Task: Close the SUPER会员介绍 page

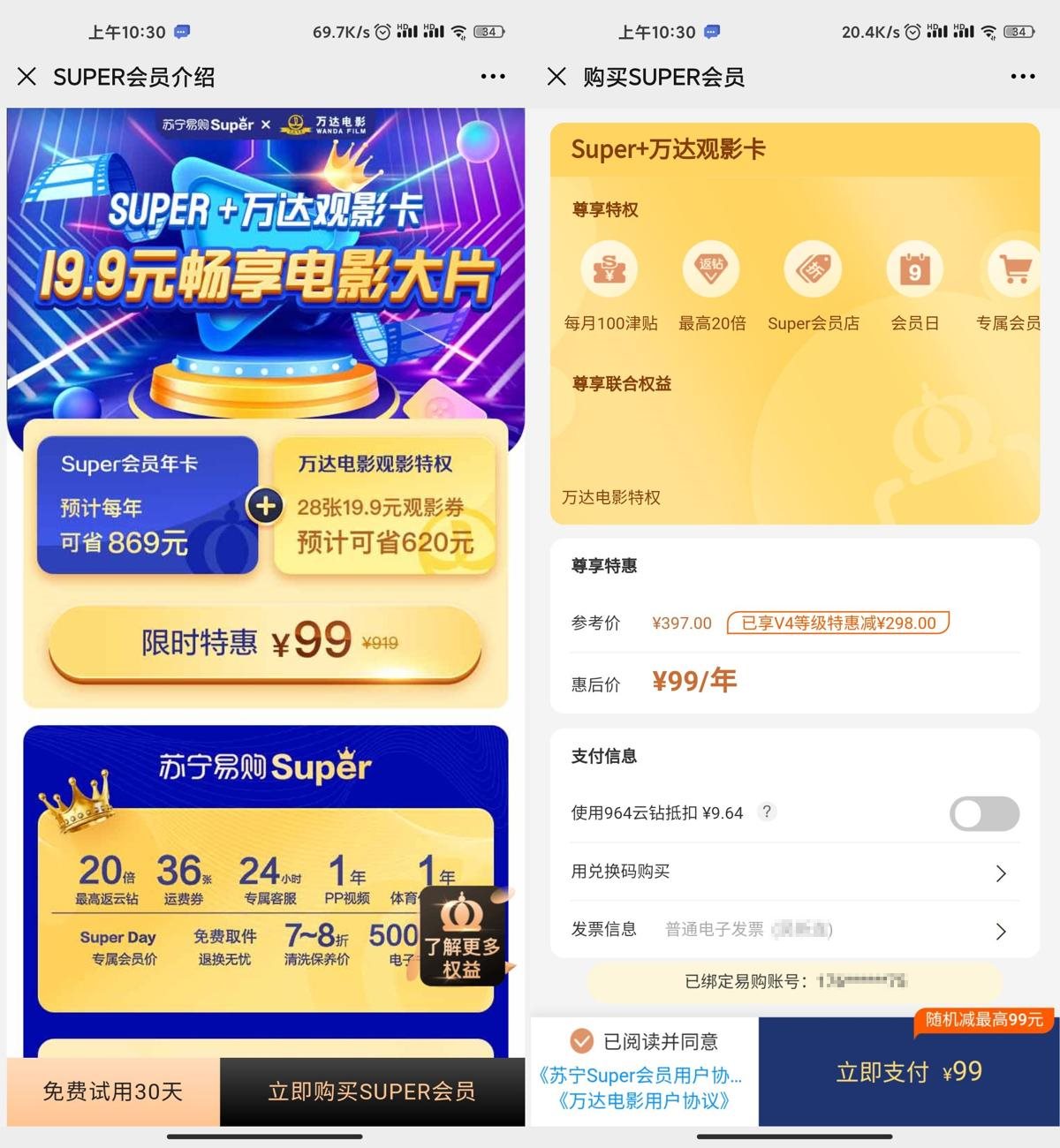Action: coord(26,77)
